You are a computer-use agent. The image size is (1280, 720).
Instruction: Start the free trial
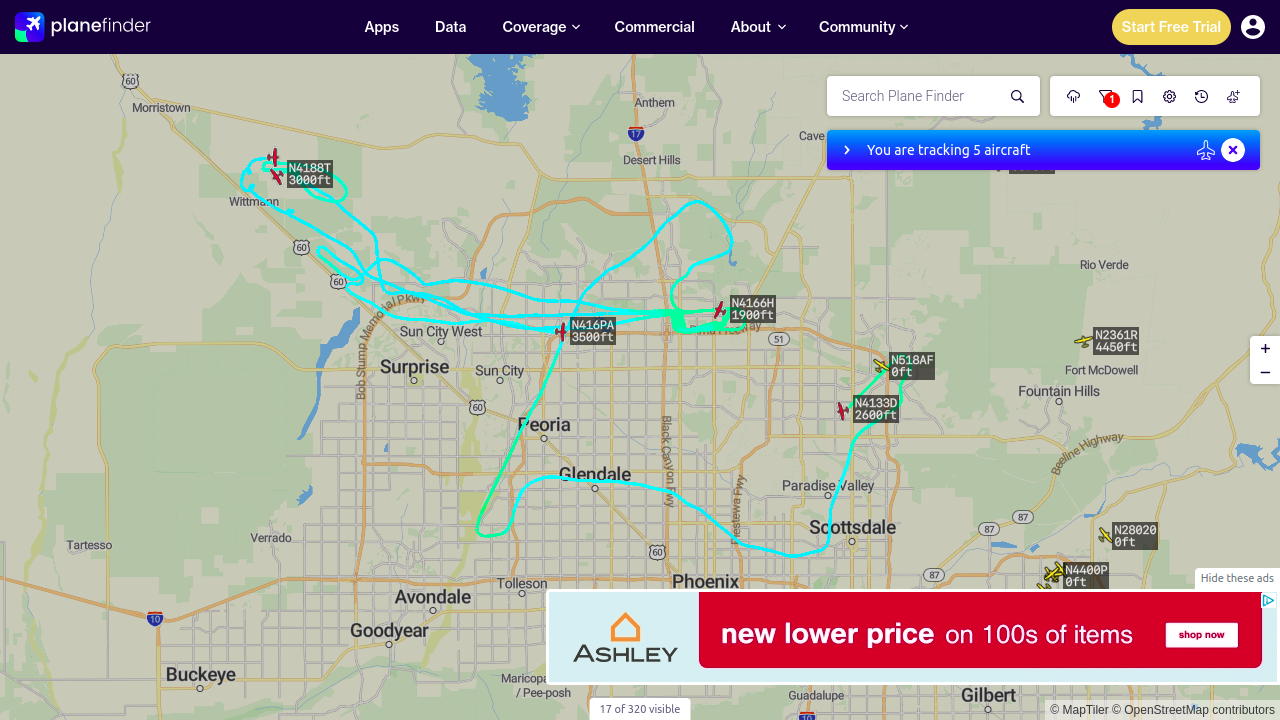[x=1171, y=27]
